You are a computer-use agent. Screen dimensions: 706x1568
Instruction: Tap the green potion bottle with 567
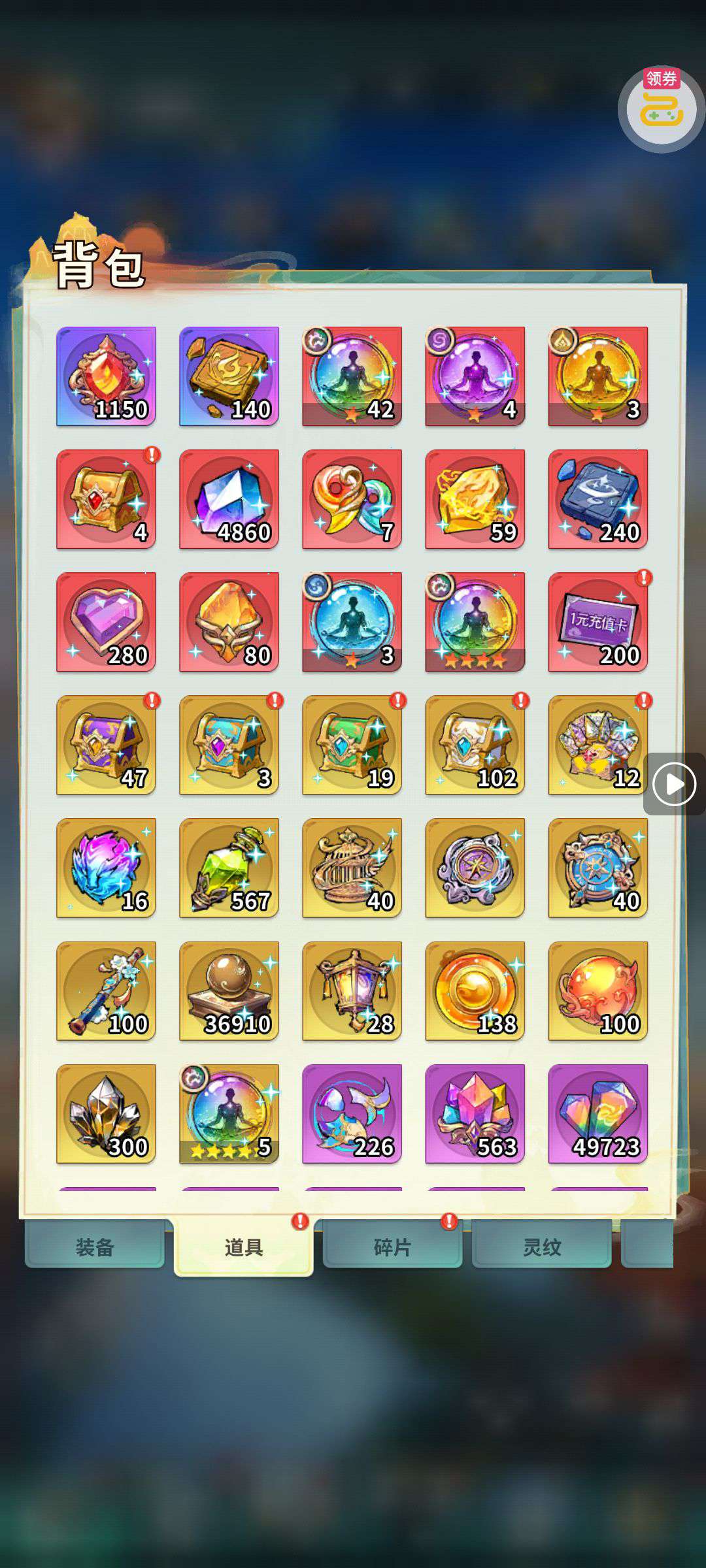[229, 868]
